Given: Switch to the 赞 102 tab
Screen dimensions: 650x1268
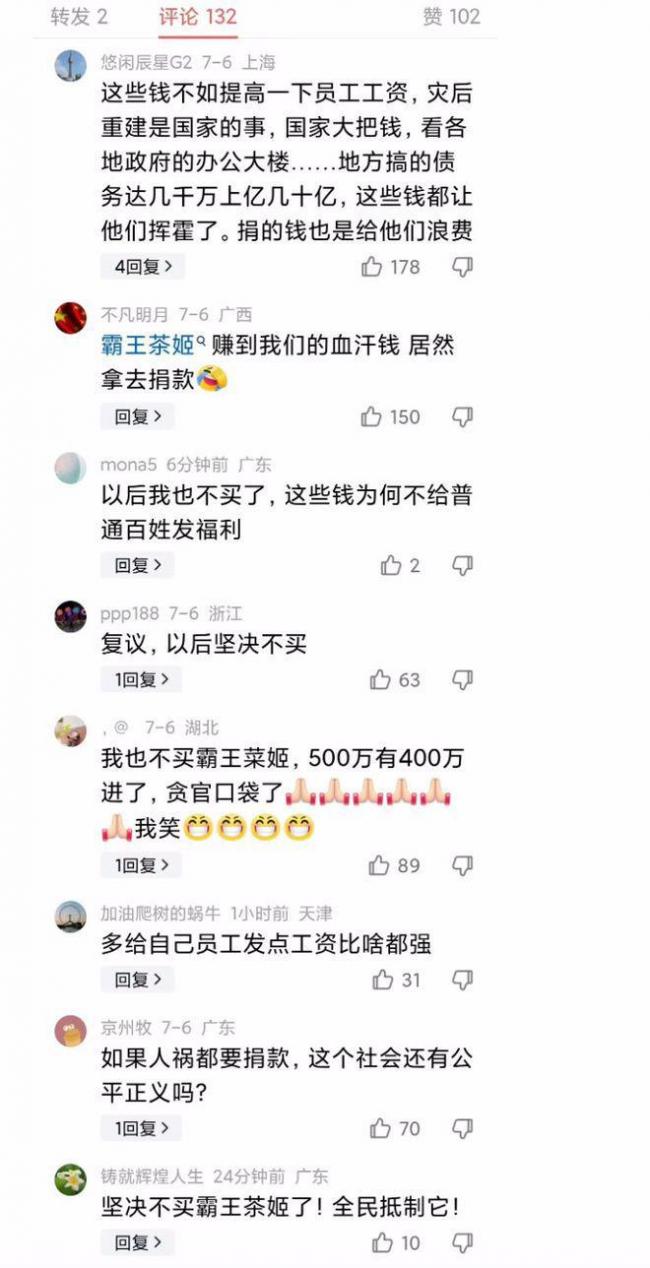Looking at the screenshot, I should tap(450, 16).
